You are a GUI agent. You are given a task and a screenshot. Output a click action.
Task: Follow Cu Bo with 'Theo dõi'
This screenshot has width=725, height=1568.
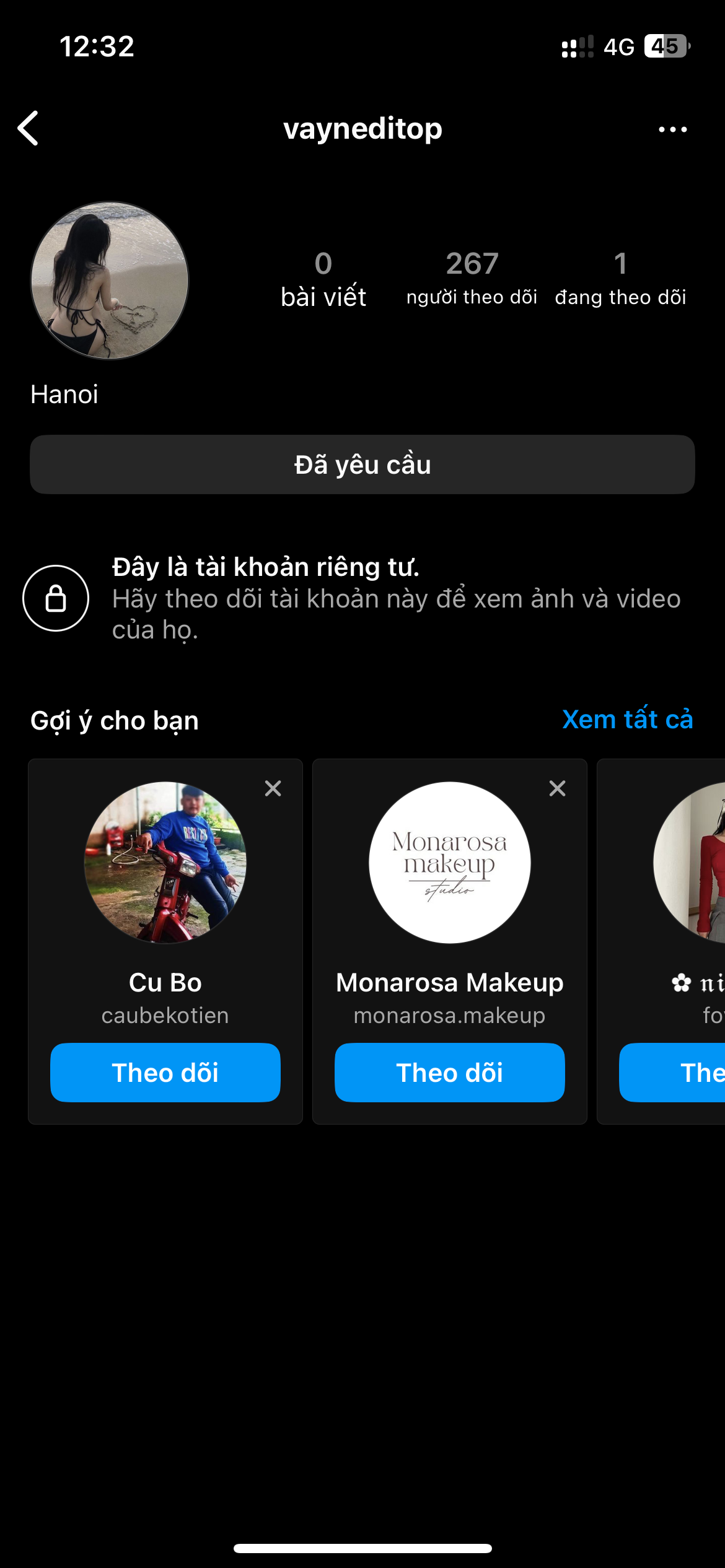click(x=165, y=1073)
